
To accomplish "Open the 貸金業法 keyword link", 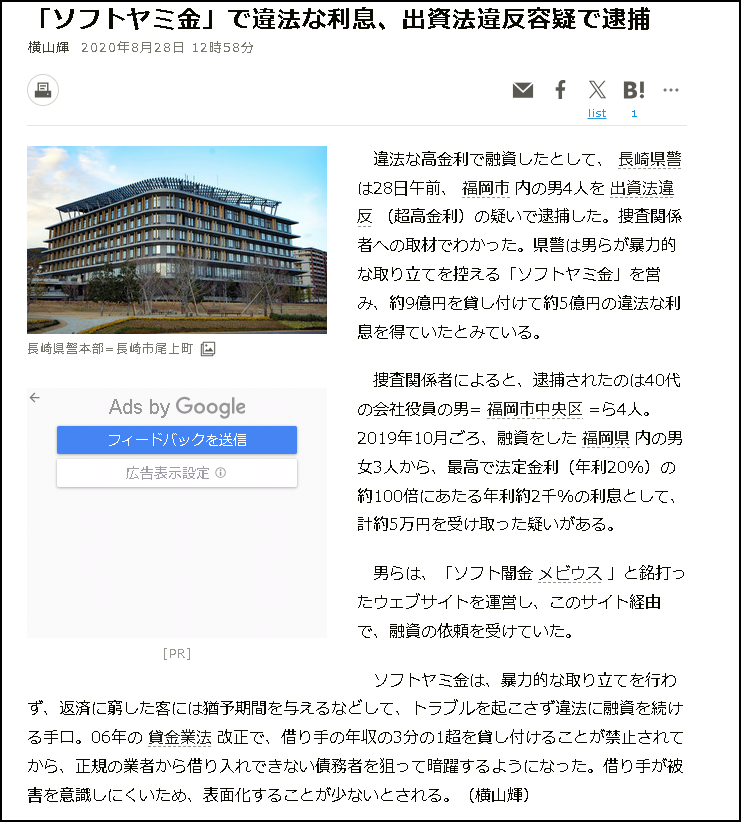I will click(179, 737).
